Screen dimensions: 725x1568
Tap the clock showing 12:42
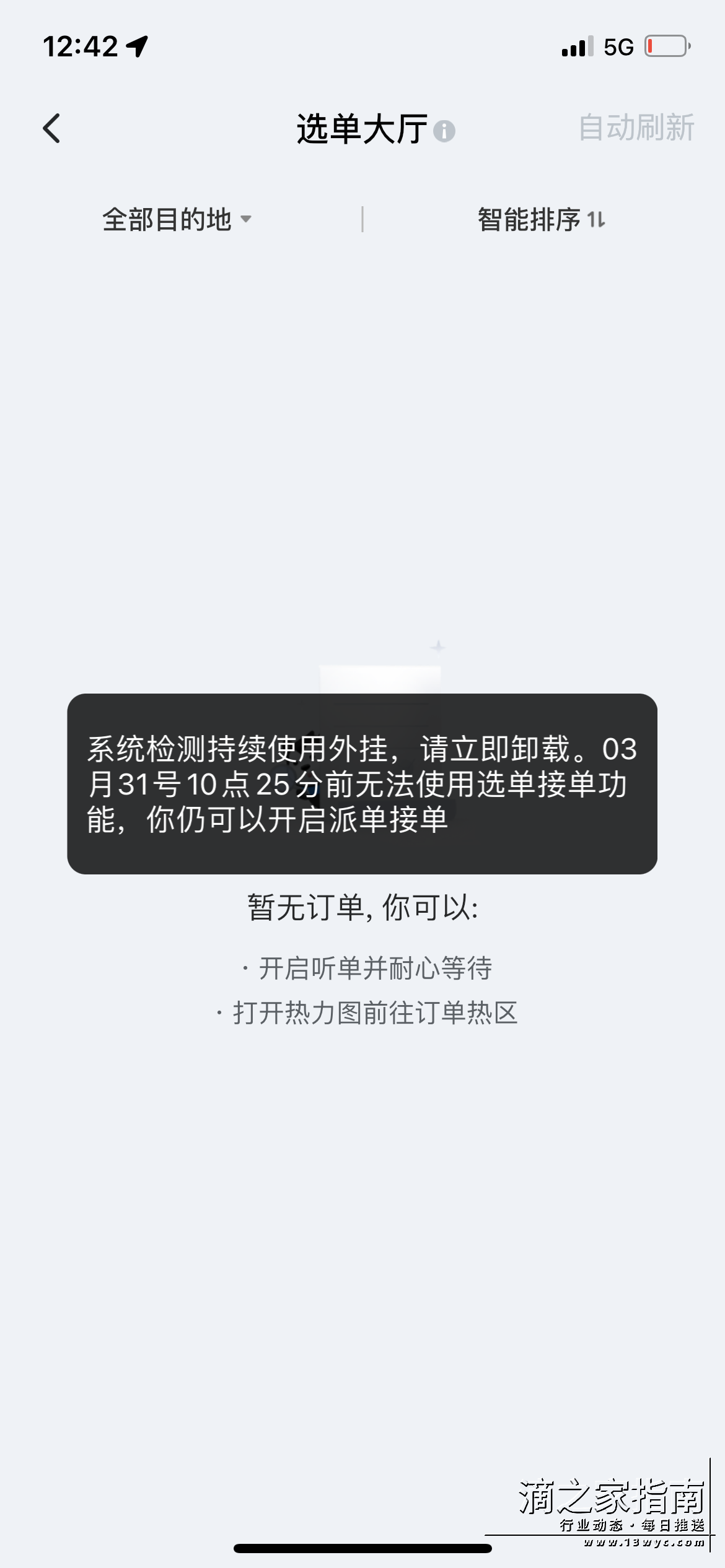79,47
